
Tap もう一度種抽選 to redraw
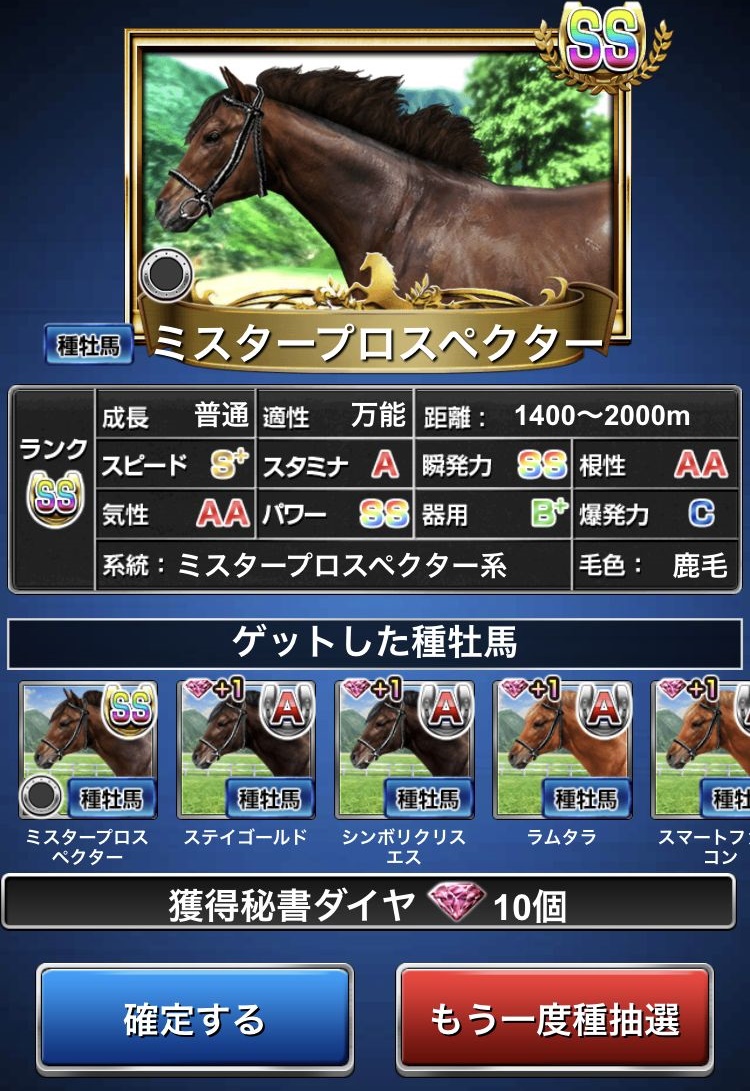pos(554,1018)
